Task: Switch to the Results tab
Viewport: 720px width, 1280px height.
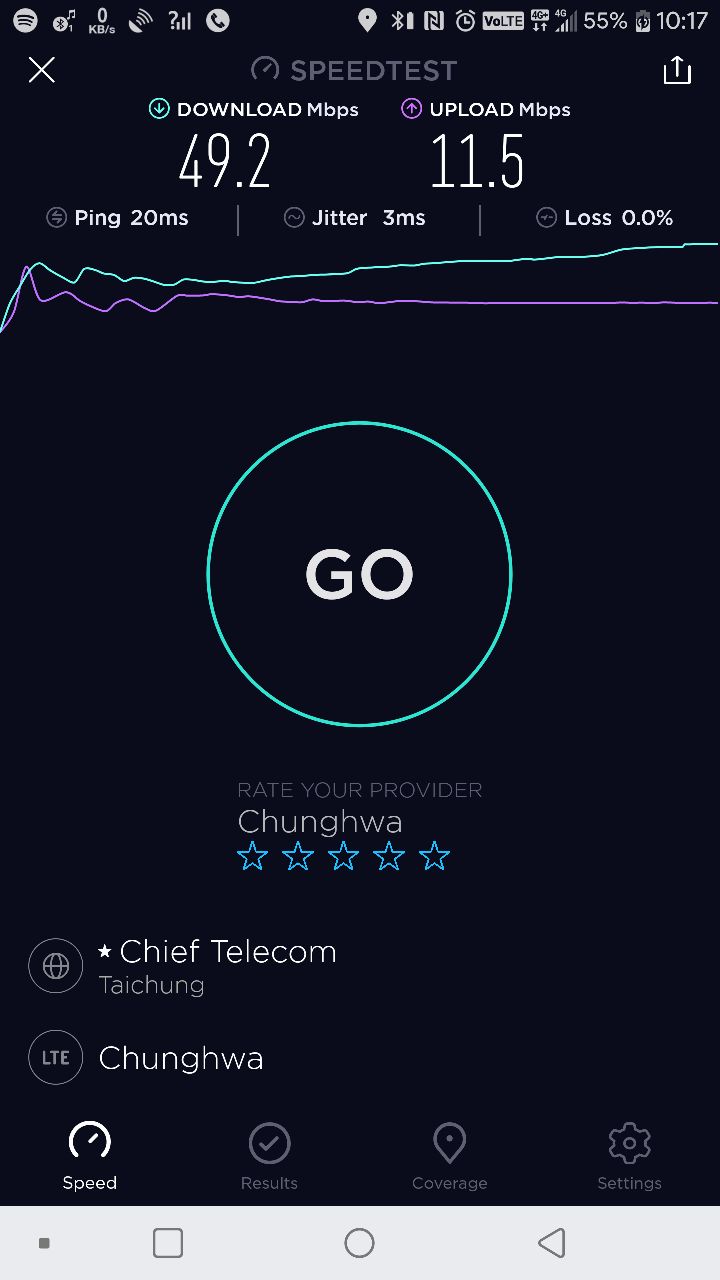Action: pyautogui.click(x=269, y=1156)
